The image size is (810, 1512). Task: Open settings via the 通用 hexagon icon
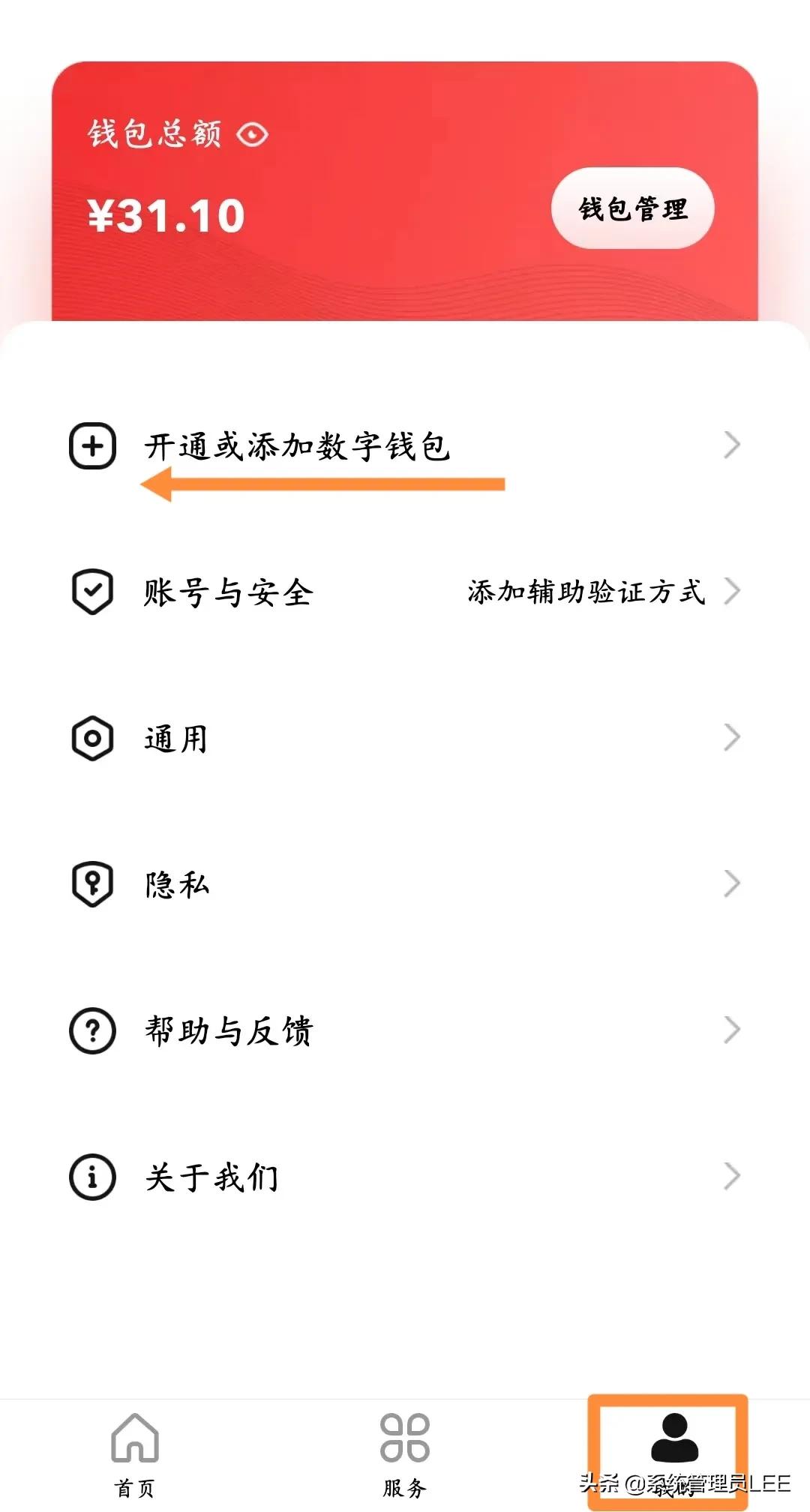pos(91,738)
